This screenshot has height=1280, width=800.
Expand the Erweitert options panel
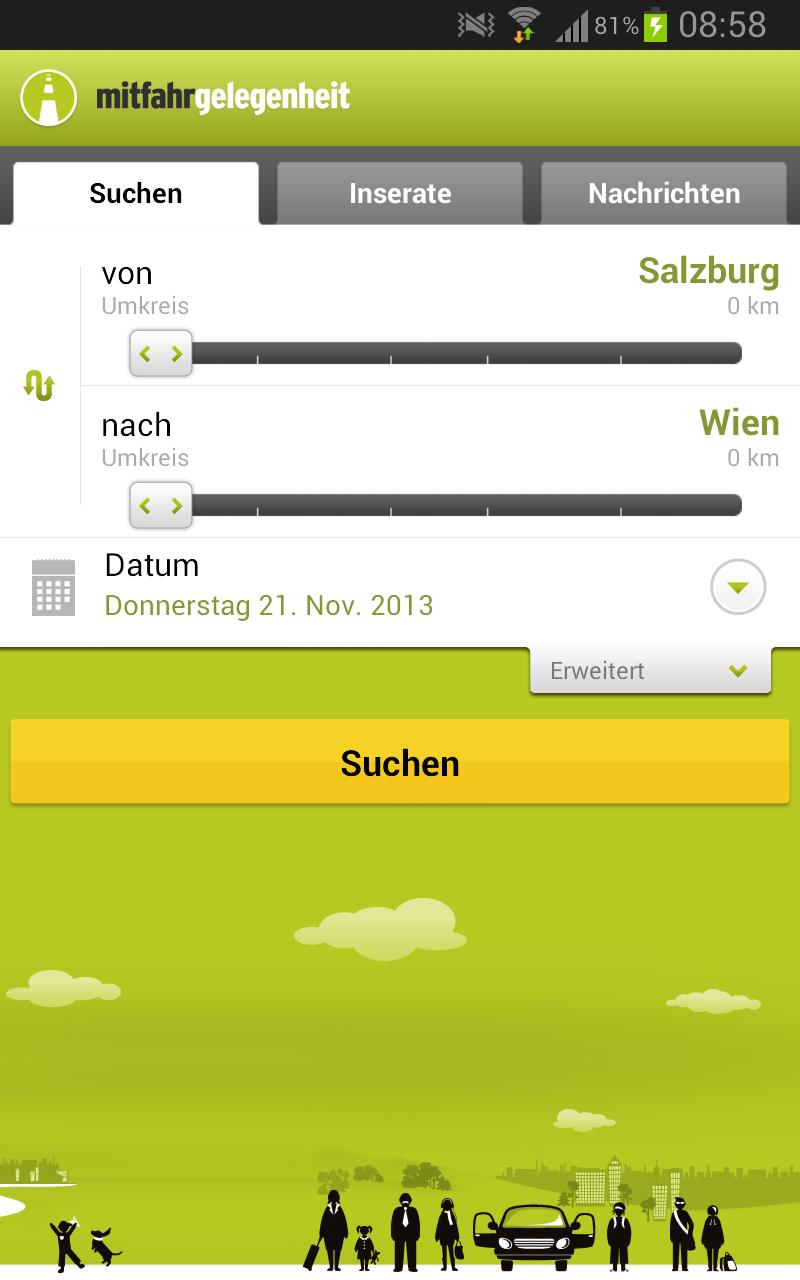point(649,670)
